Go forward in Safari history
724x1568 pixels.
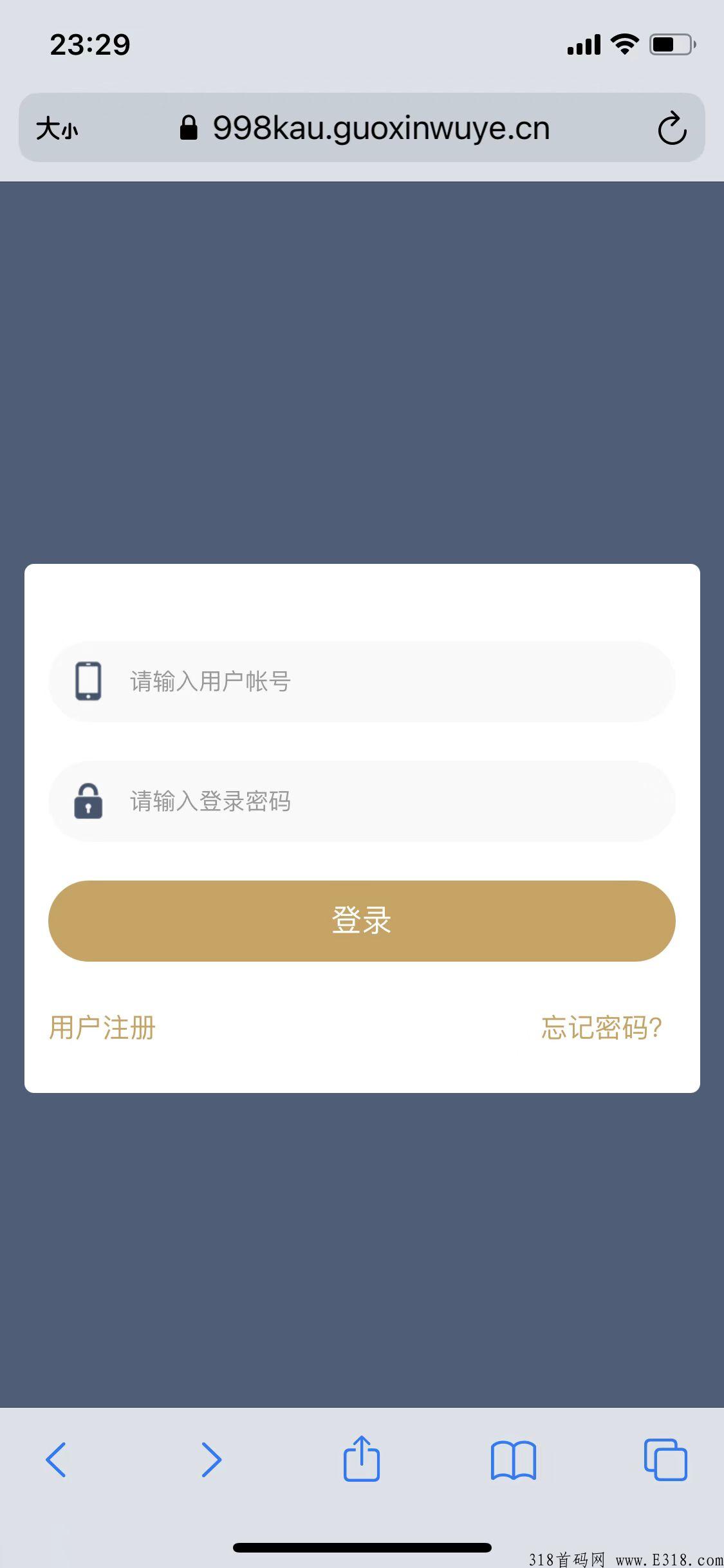(x=211, y=1459)
